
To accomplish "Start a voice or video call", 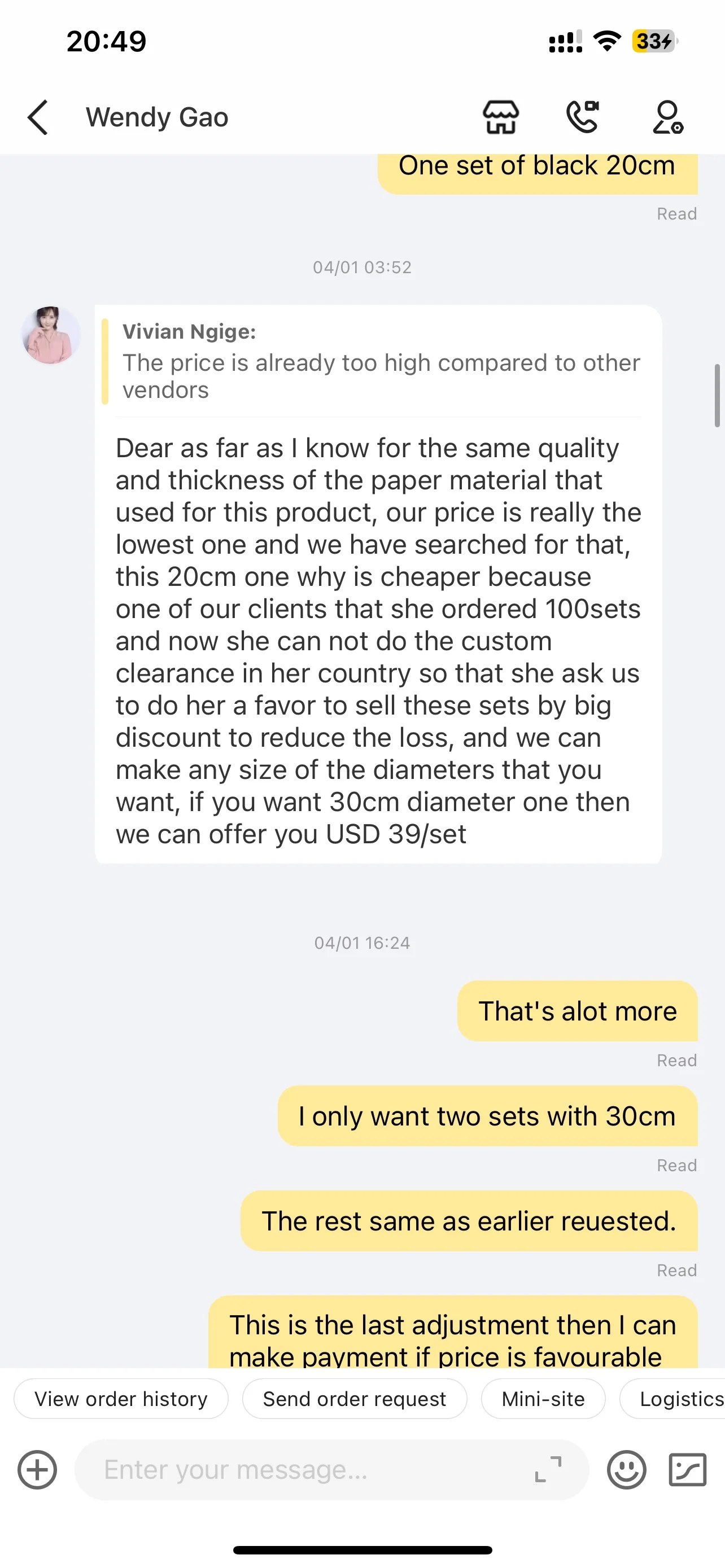I will pyautogui.click(x=583, y=117).
